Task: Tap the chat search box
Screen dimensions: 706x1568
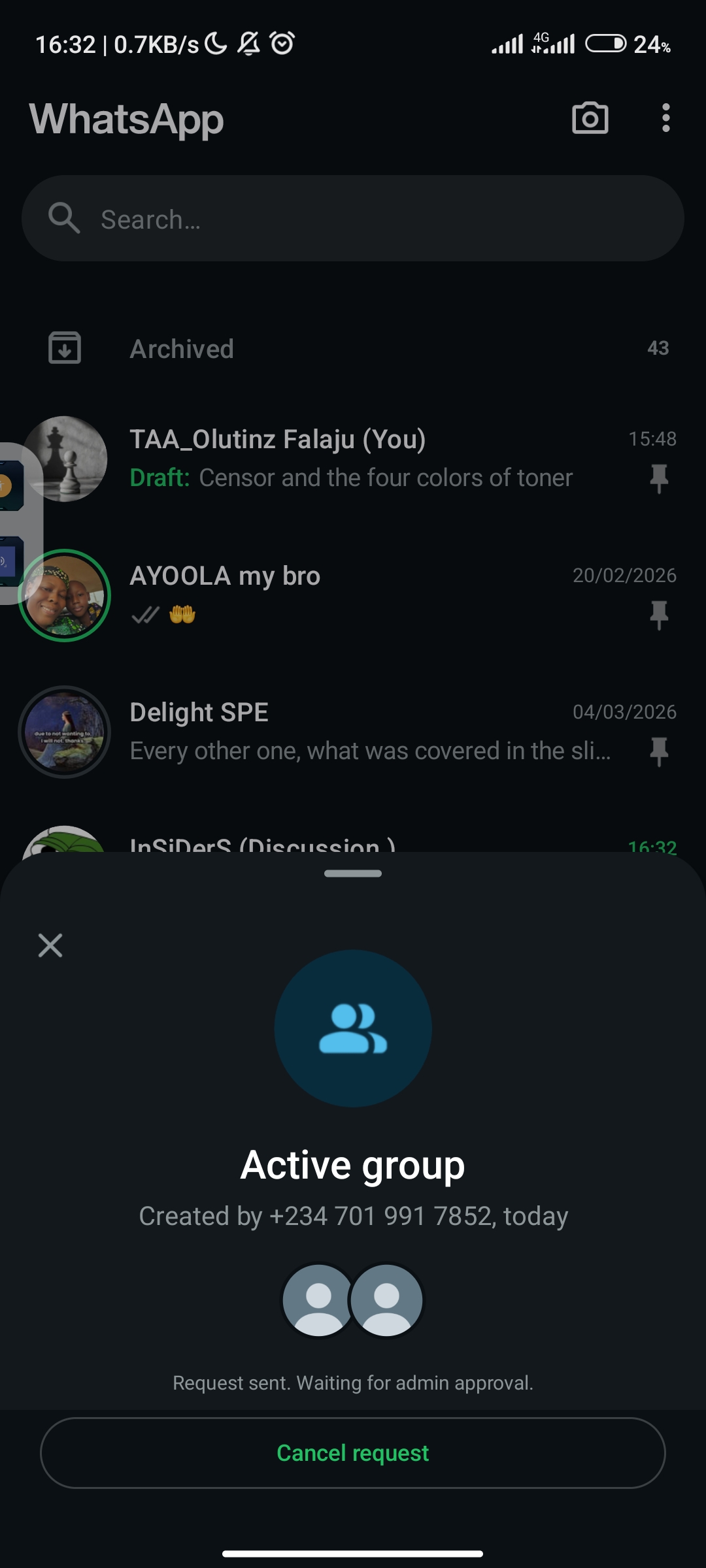Action: 353,219
